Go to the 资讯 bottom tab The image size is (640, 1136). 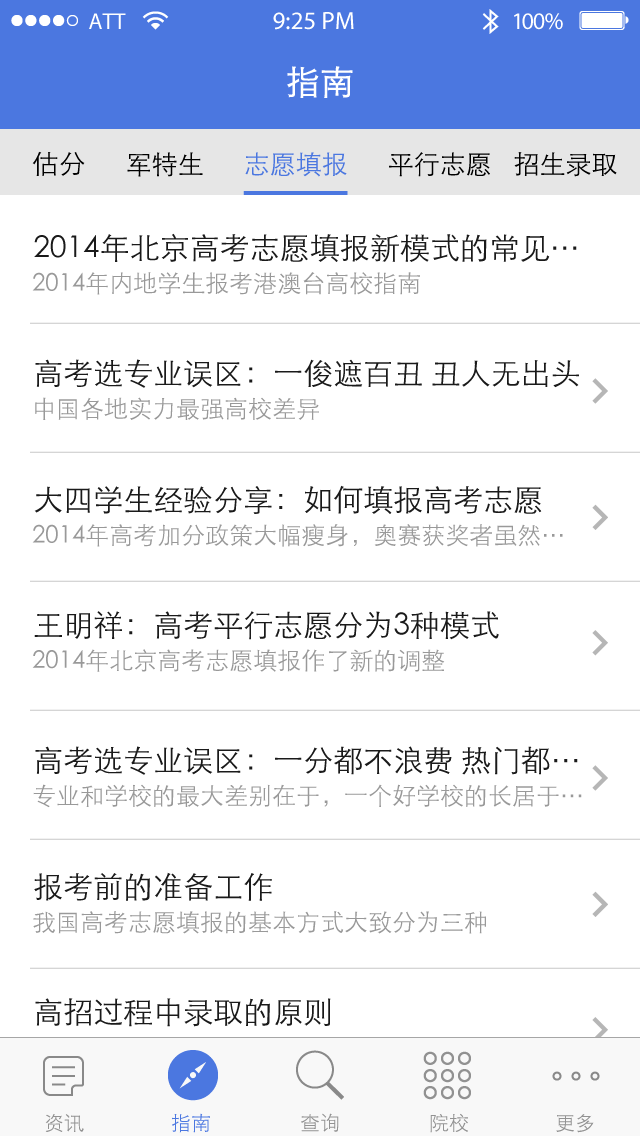pos(64,1092)
